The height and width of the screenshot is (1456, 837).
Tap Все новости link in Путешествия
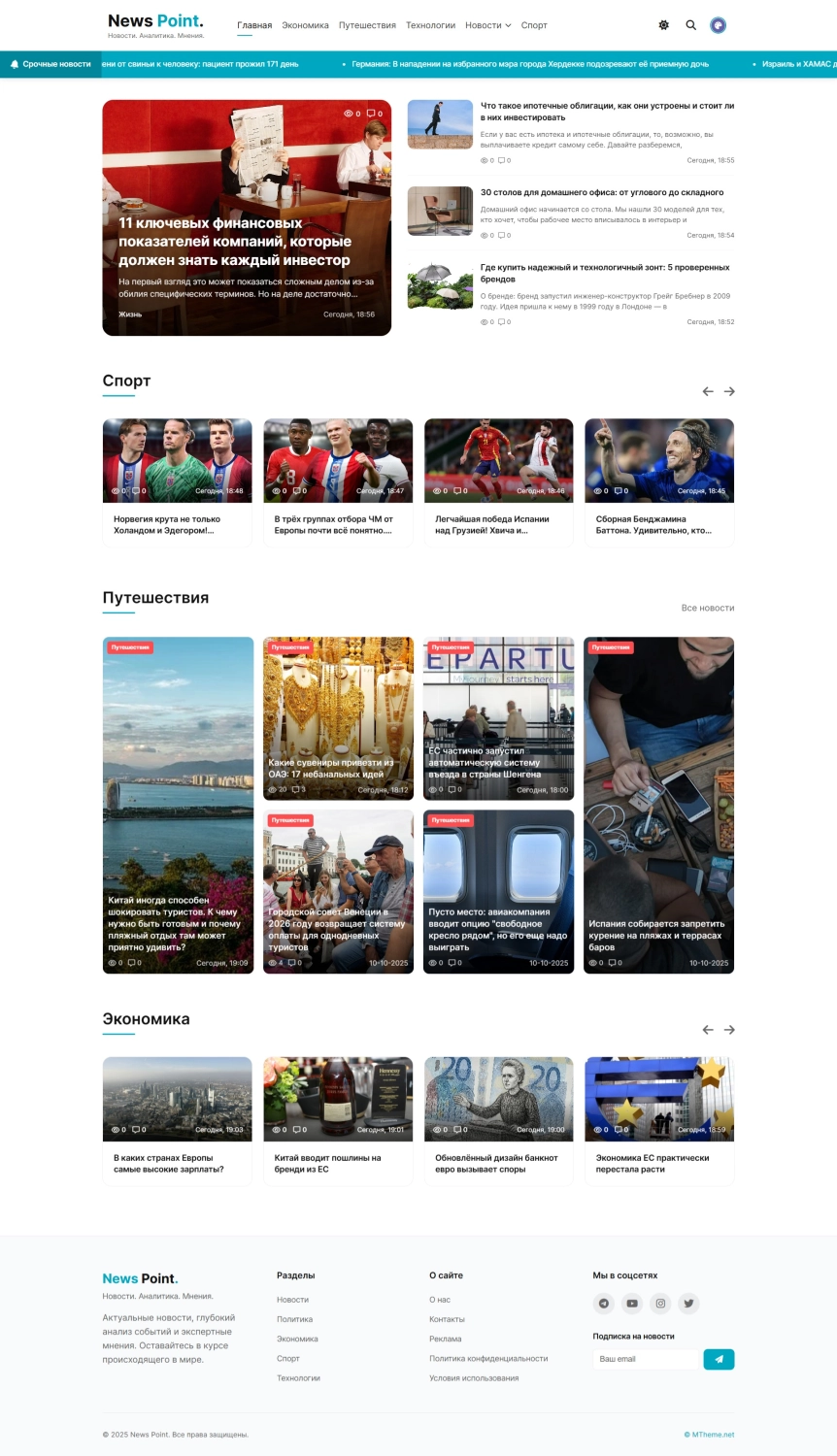click(x=707, y=608)
